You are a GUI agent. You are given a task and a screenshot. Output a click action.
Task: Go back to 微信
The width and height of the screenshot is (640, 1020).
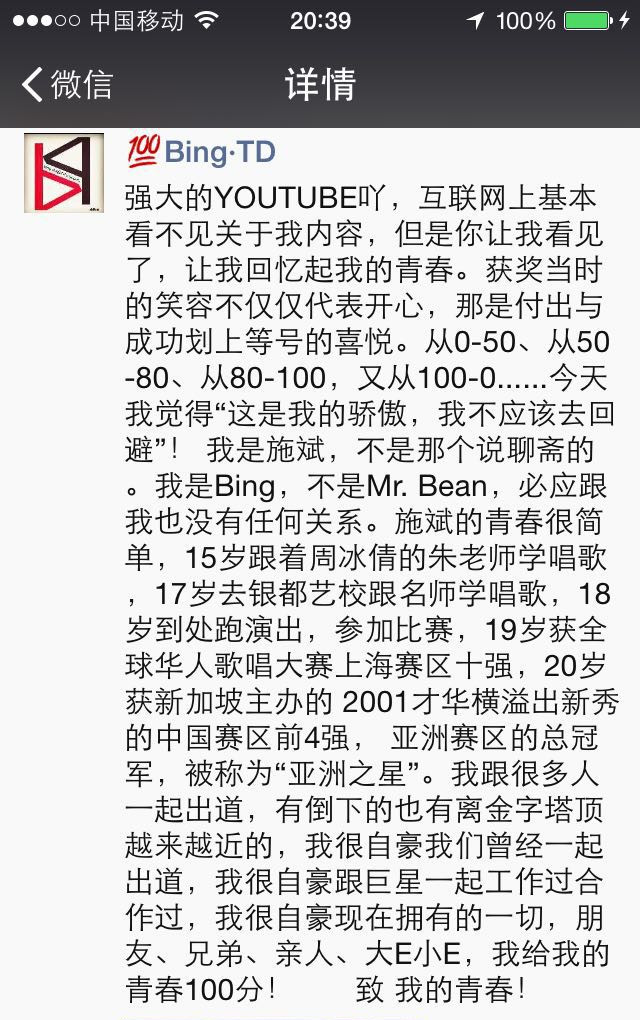[x=66, y=84]
